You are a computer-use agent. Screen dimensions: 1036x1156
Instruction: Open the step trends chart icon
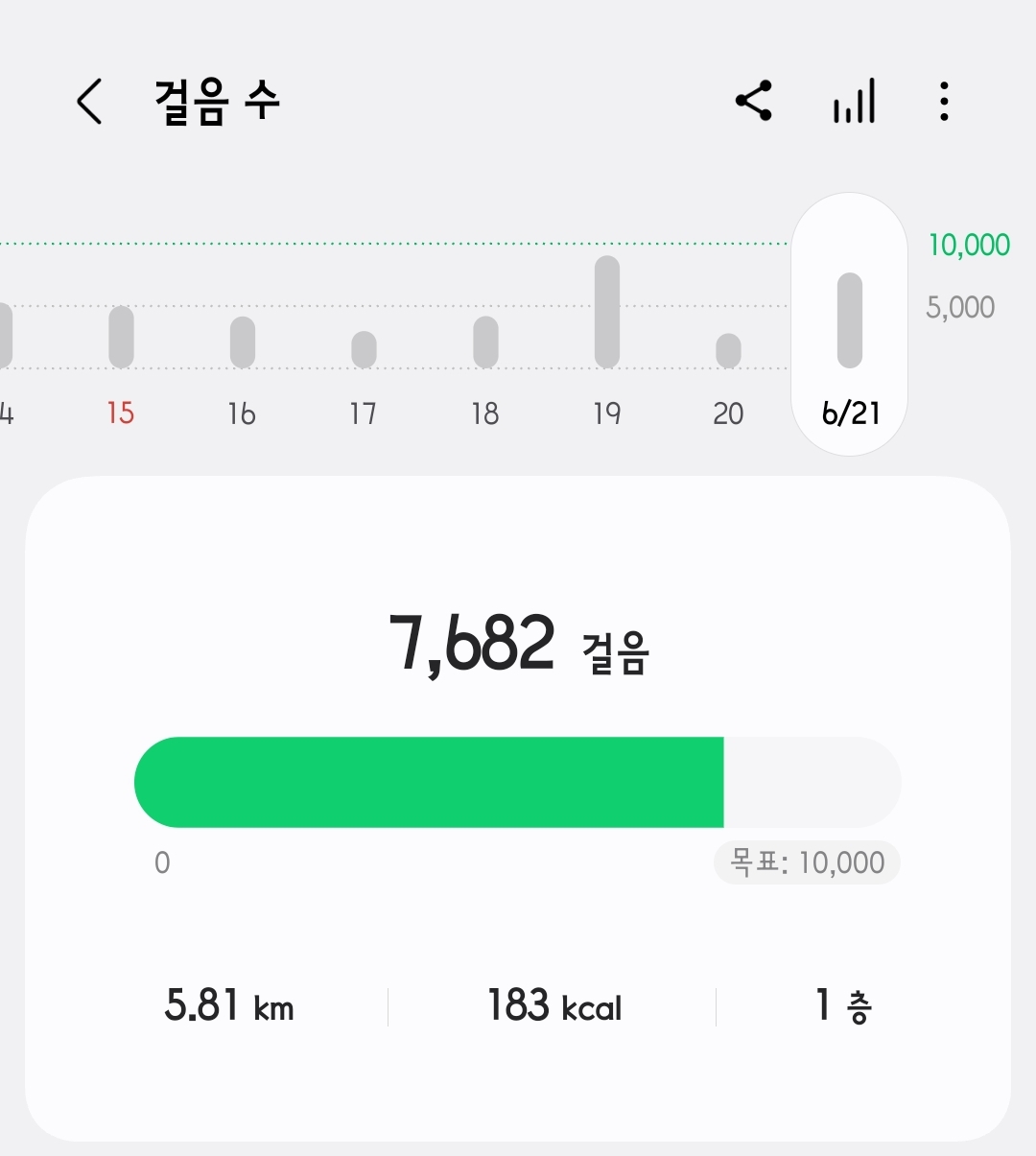[854, 101]
